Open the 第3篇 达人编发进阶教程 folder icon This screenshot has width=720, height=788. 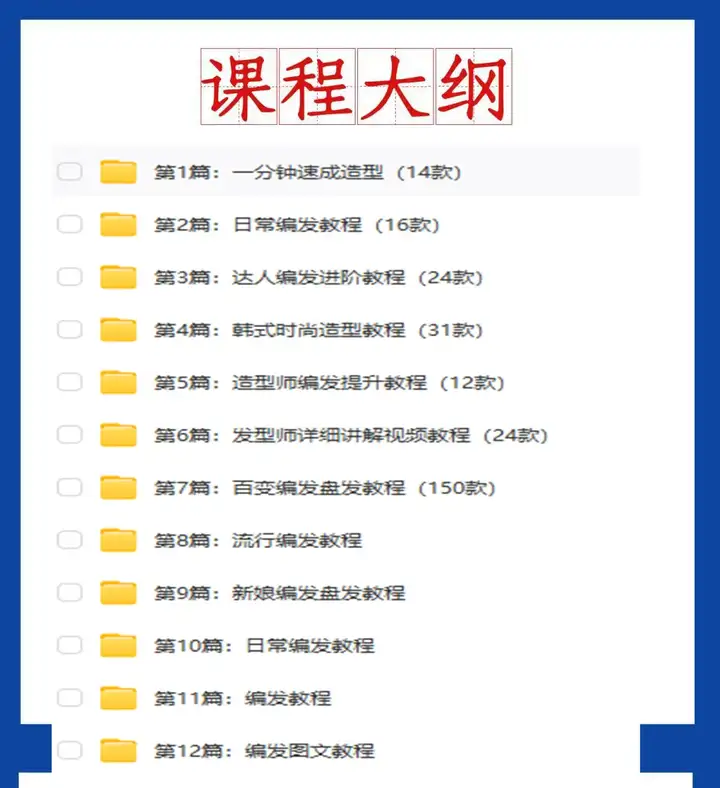coord(119,277)
